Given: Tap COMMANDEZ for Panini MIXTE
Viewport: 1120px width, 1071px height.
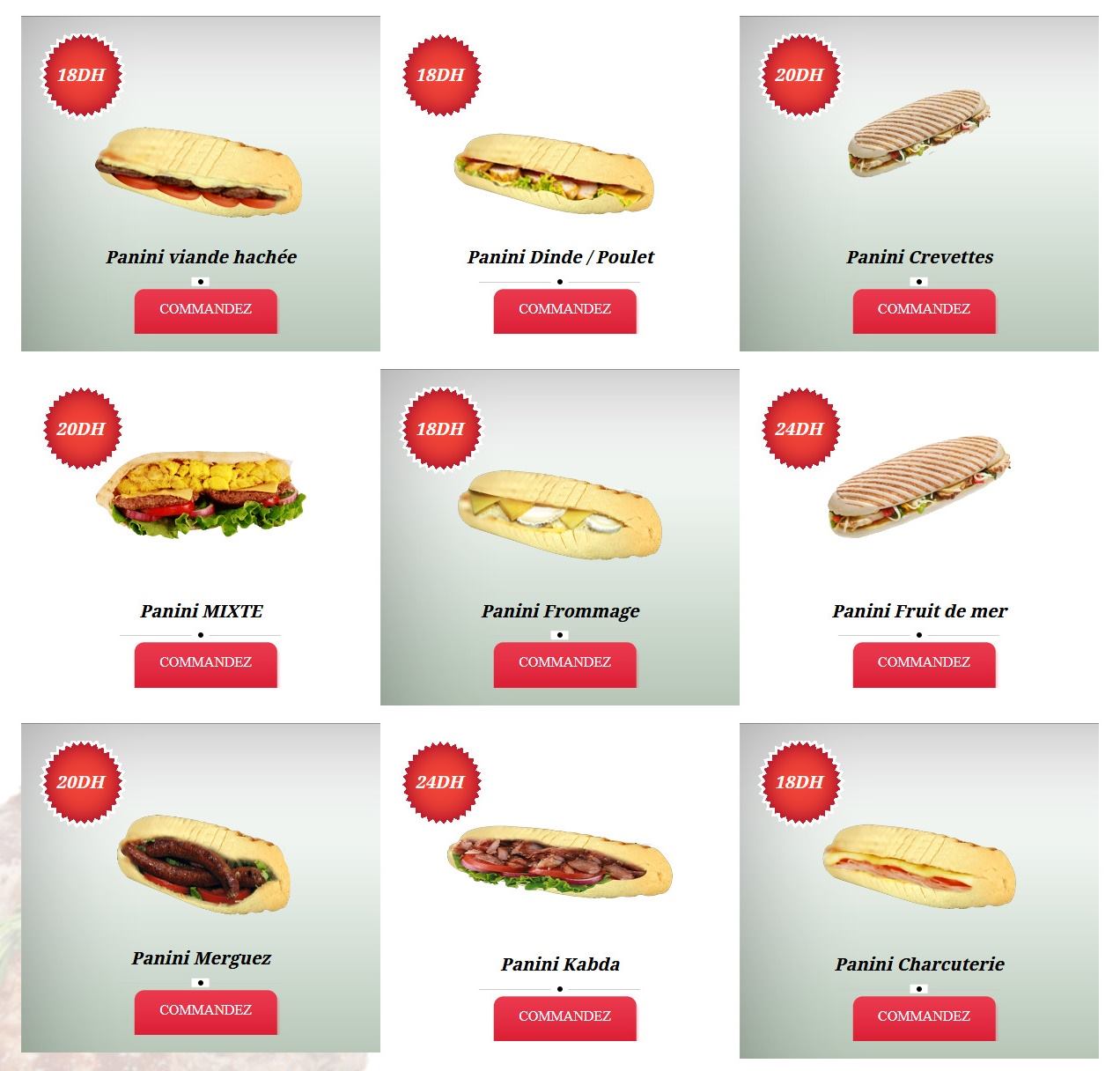Looking at the screenshot, I should [205, 663].
